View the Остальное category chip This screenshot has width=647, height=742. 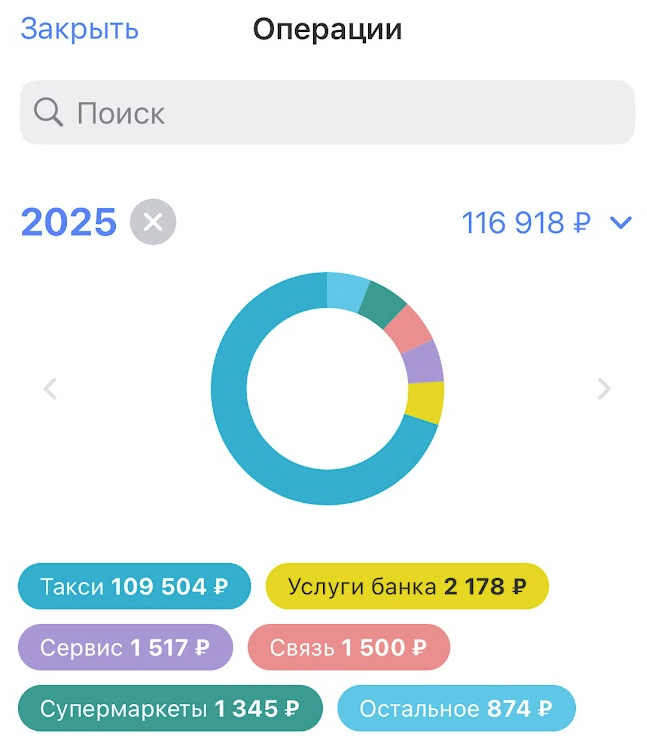456,709
